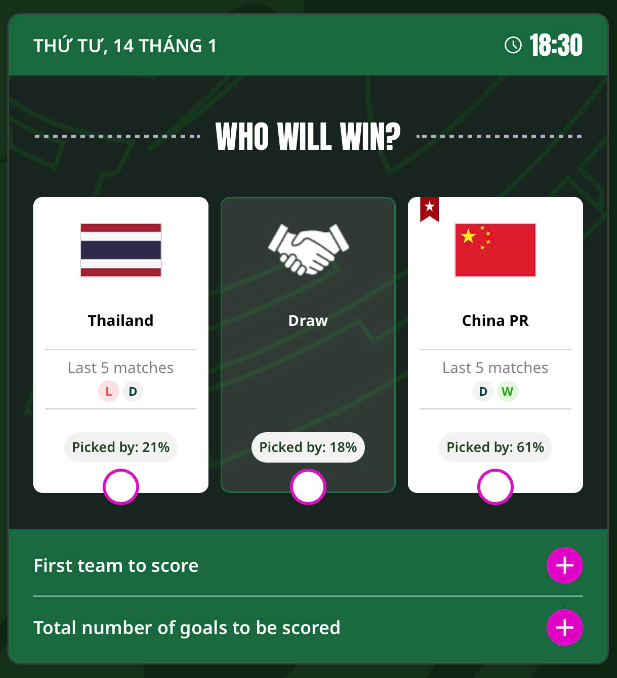The image size is (617, 678).
Task: Select Thailand to win
Action: [121, 488]
